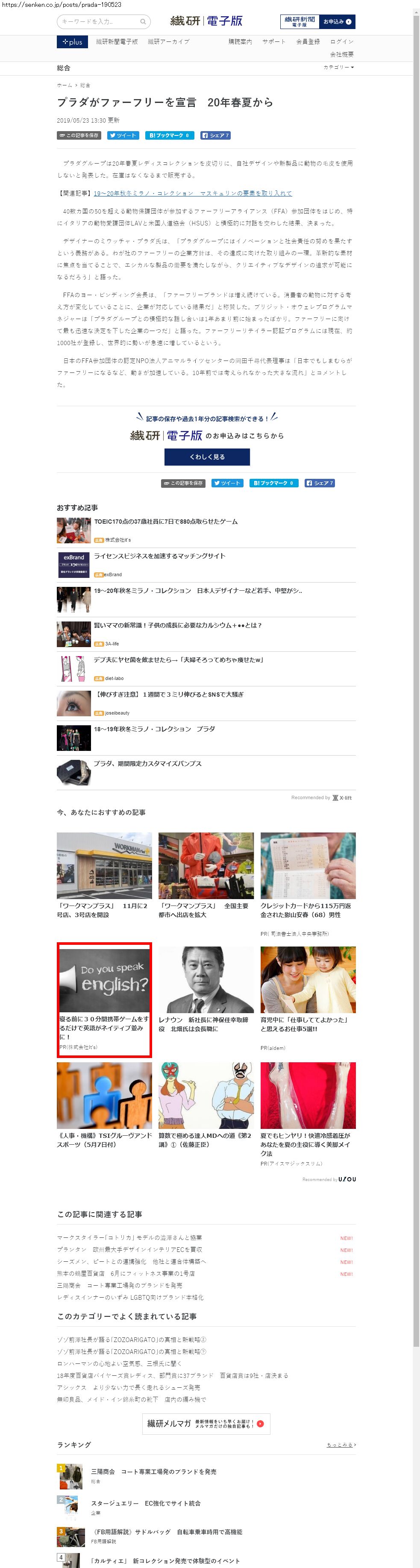Open related article link about ミラノ・コレクション
The height and width of the screenshot is (1568, 420).
[x=192, y=193]
